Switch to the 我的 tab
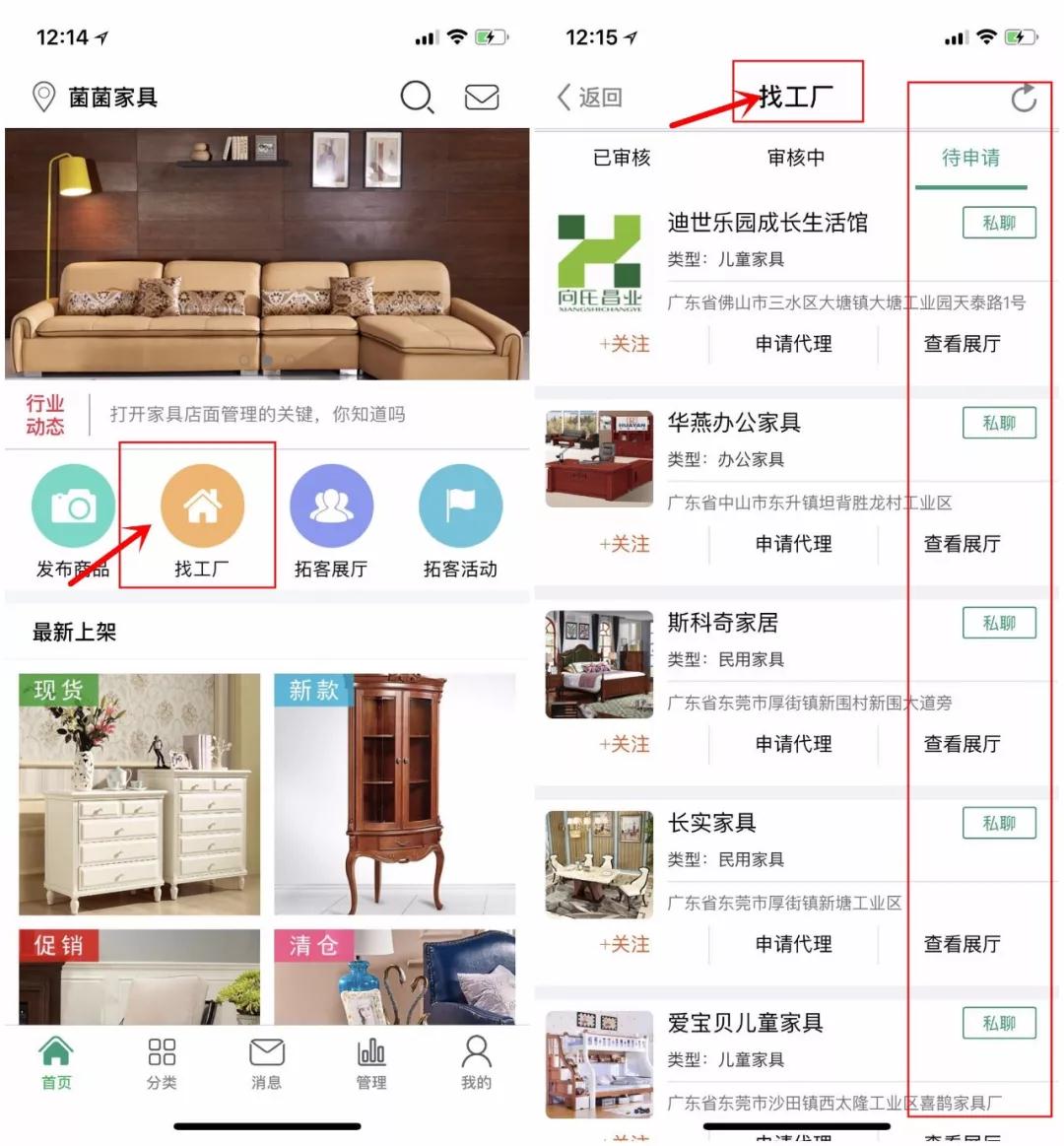Image resolution: width=1064 pixels, height=1146 pixels. pyautogui.click(x=476, y=1063)
